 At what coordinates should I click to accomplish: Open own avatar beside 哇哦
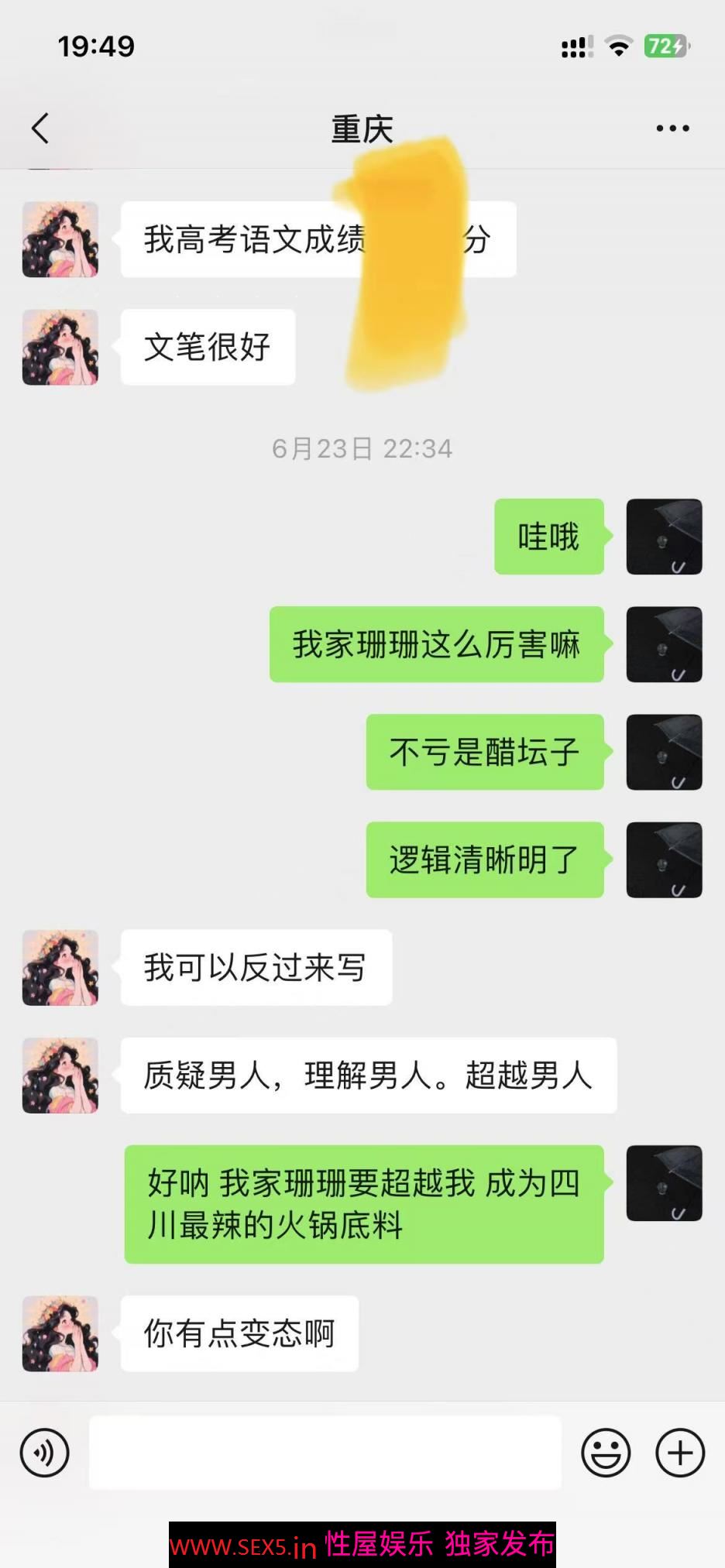(664, 537)
